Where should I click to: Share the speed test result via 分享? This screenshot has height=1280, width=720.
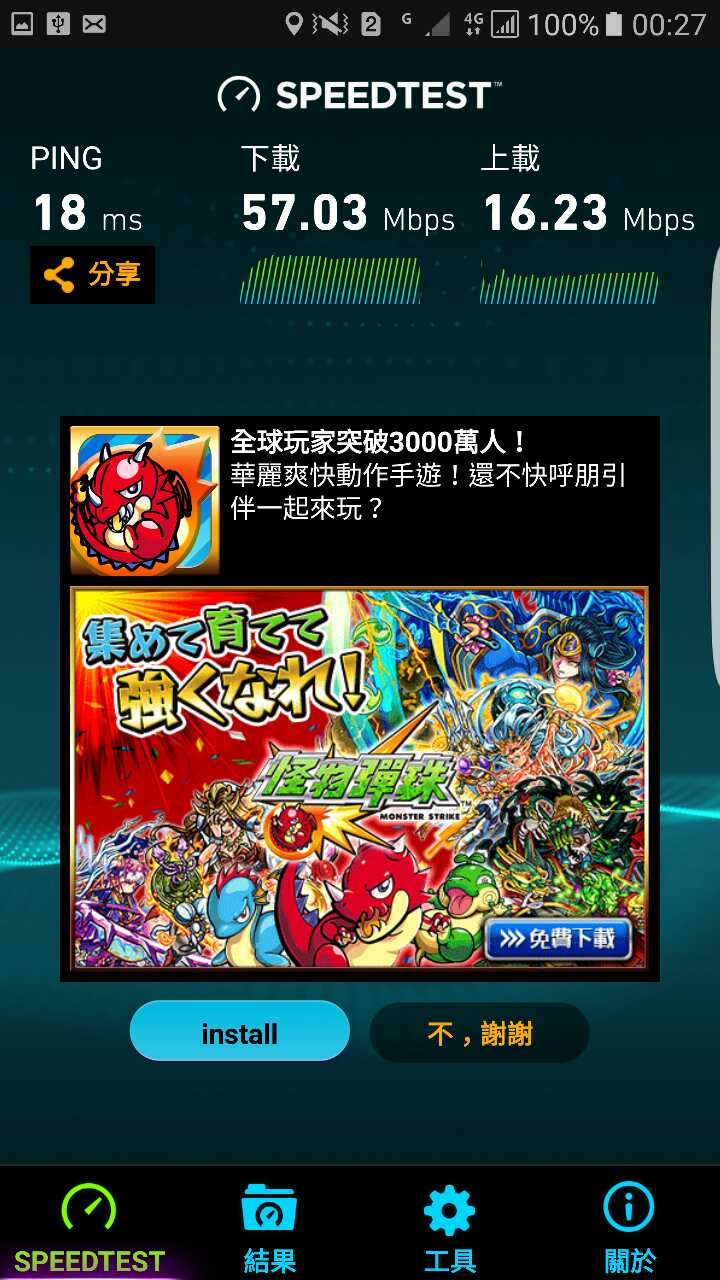(x=92, y=275)
